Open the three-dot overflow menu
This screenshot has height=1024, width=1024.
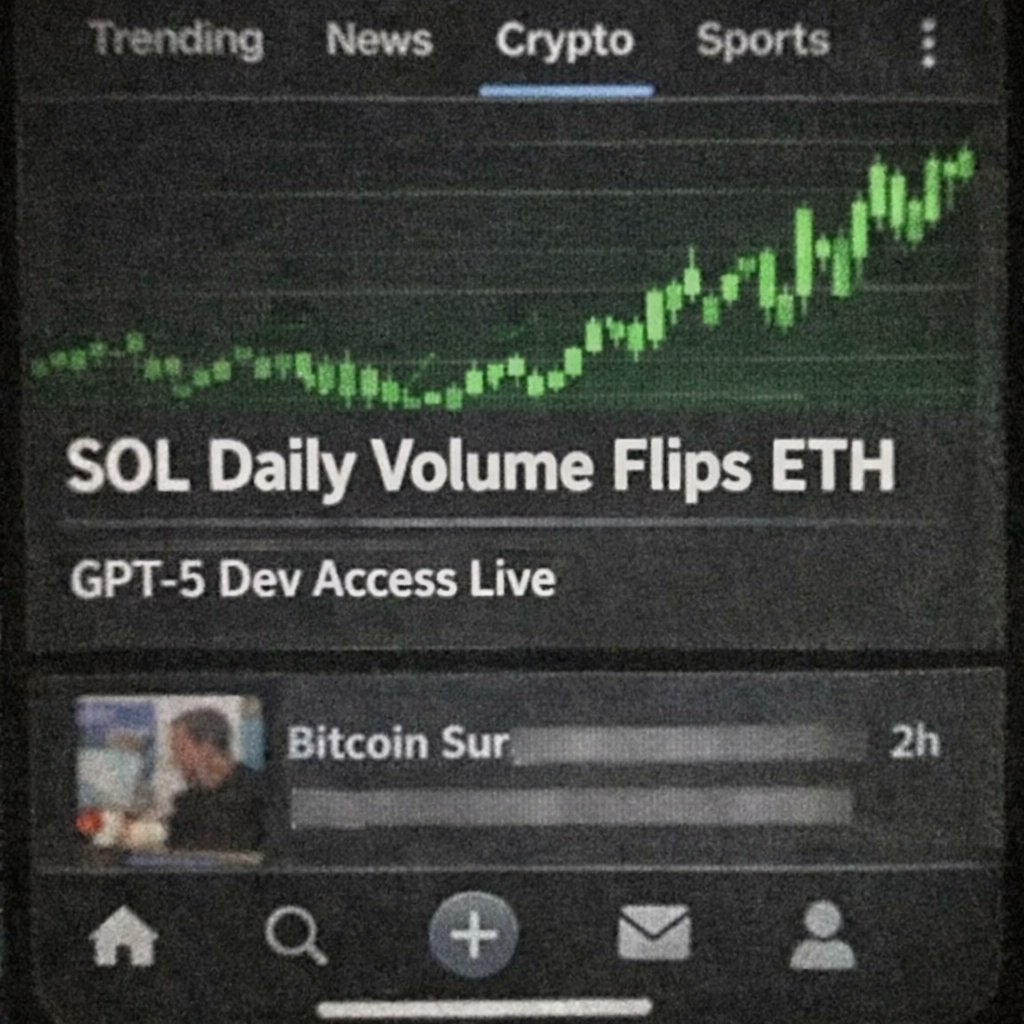pyautogui.click(x=928, y=43)
